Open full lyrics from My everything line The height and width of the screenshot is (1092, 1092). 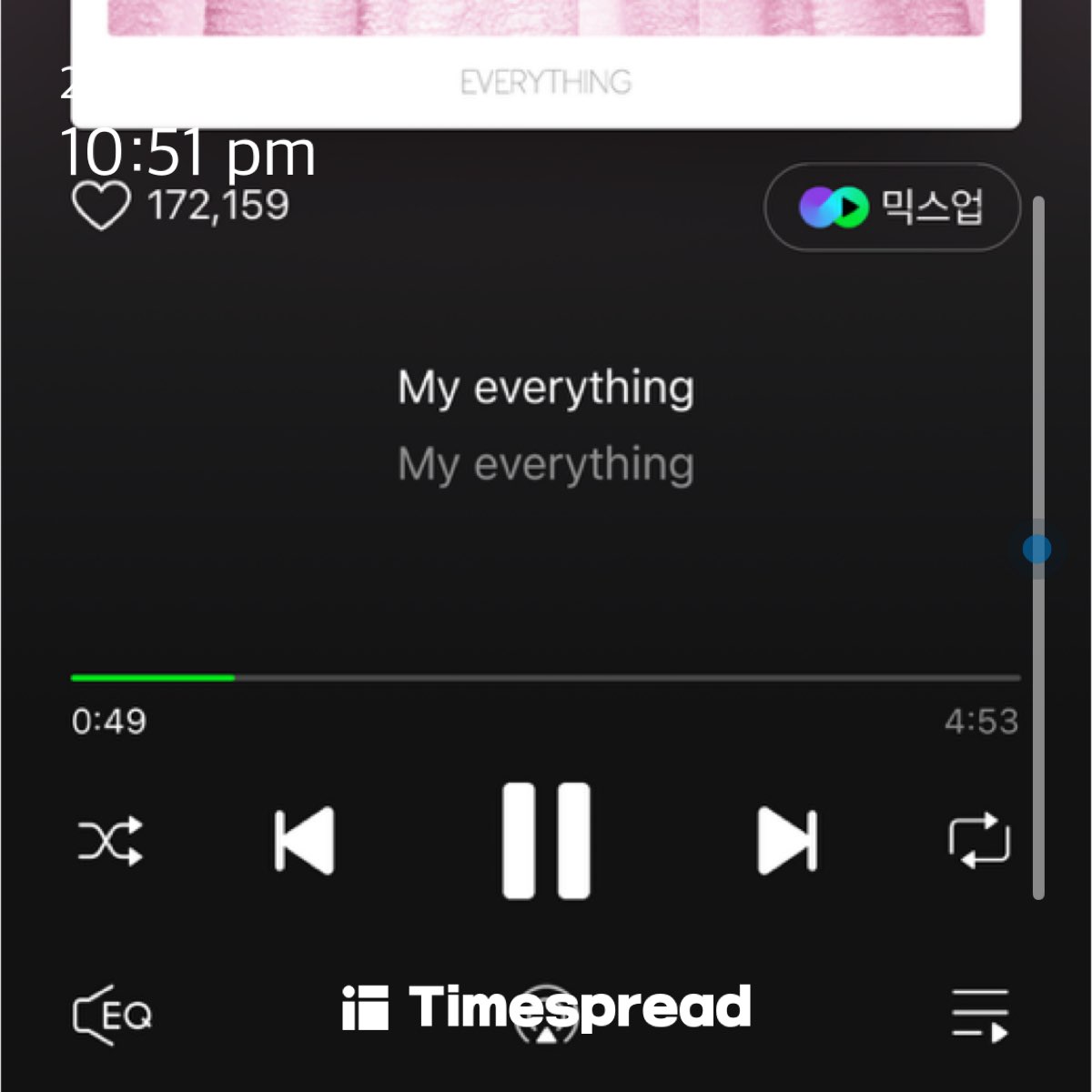tap(546, 389)
